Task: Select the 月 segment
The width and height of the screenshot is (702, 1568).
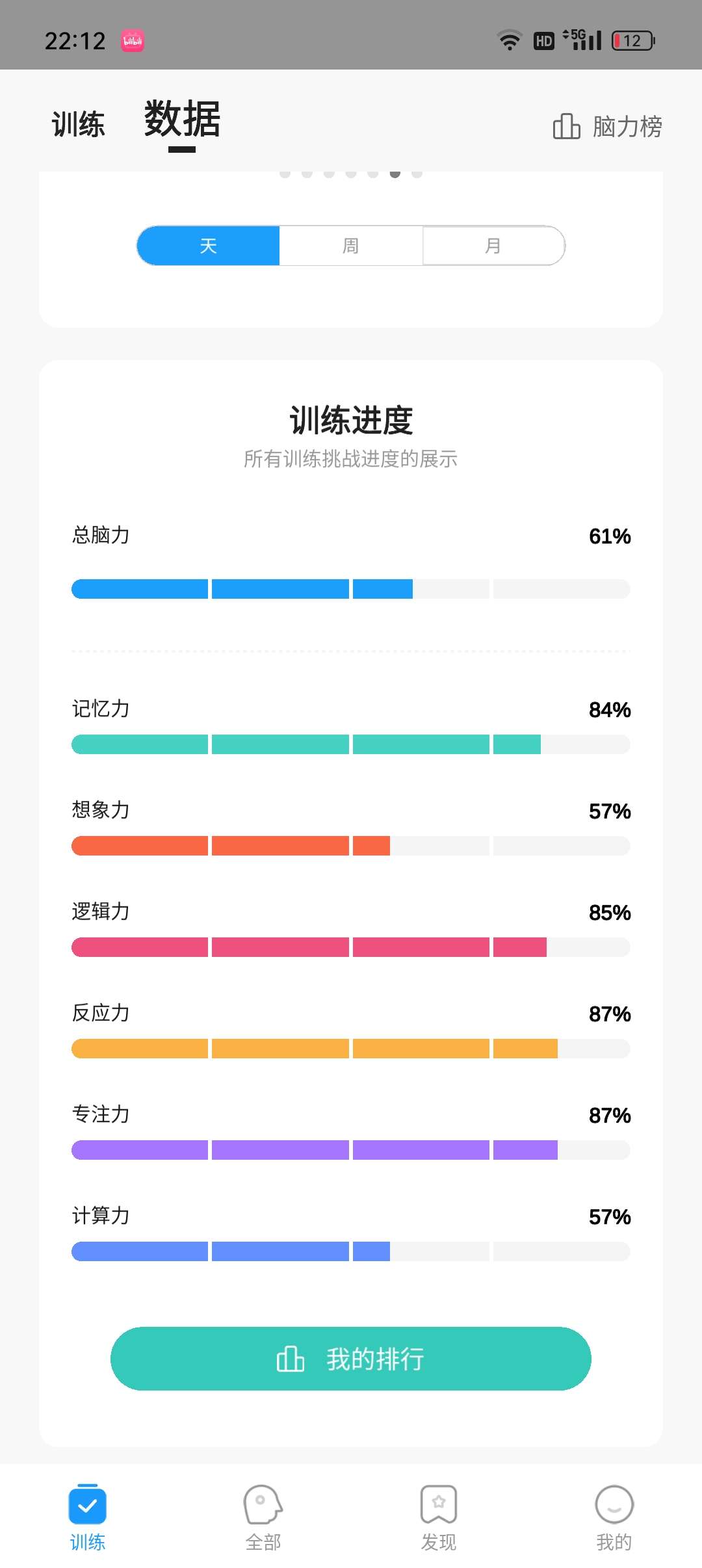Action: (493, 246)
